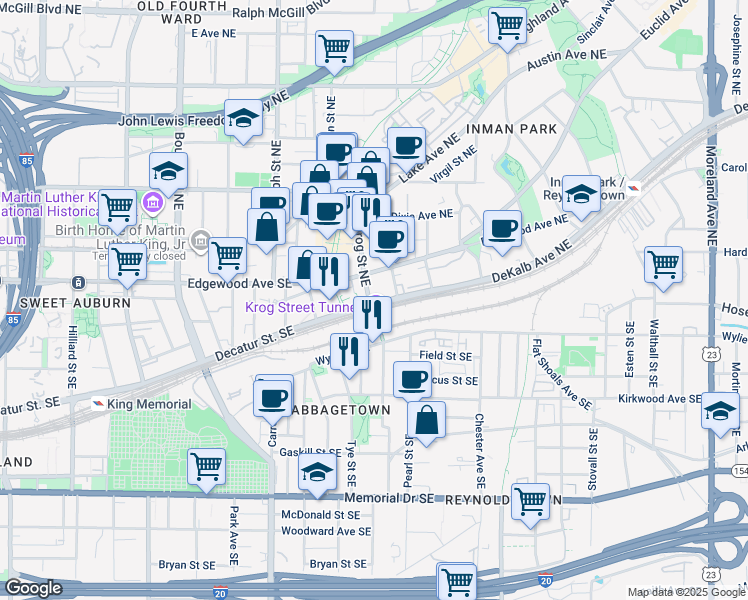The height and width of the screenshot is (600, 748).
Task: Open the restaurant marker at Krog Street Tunnel
Action: point(372,313)
